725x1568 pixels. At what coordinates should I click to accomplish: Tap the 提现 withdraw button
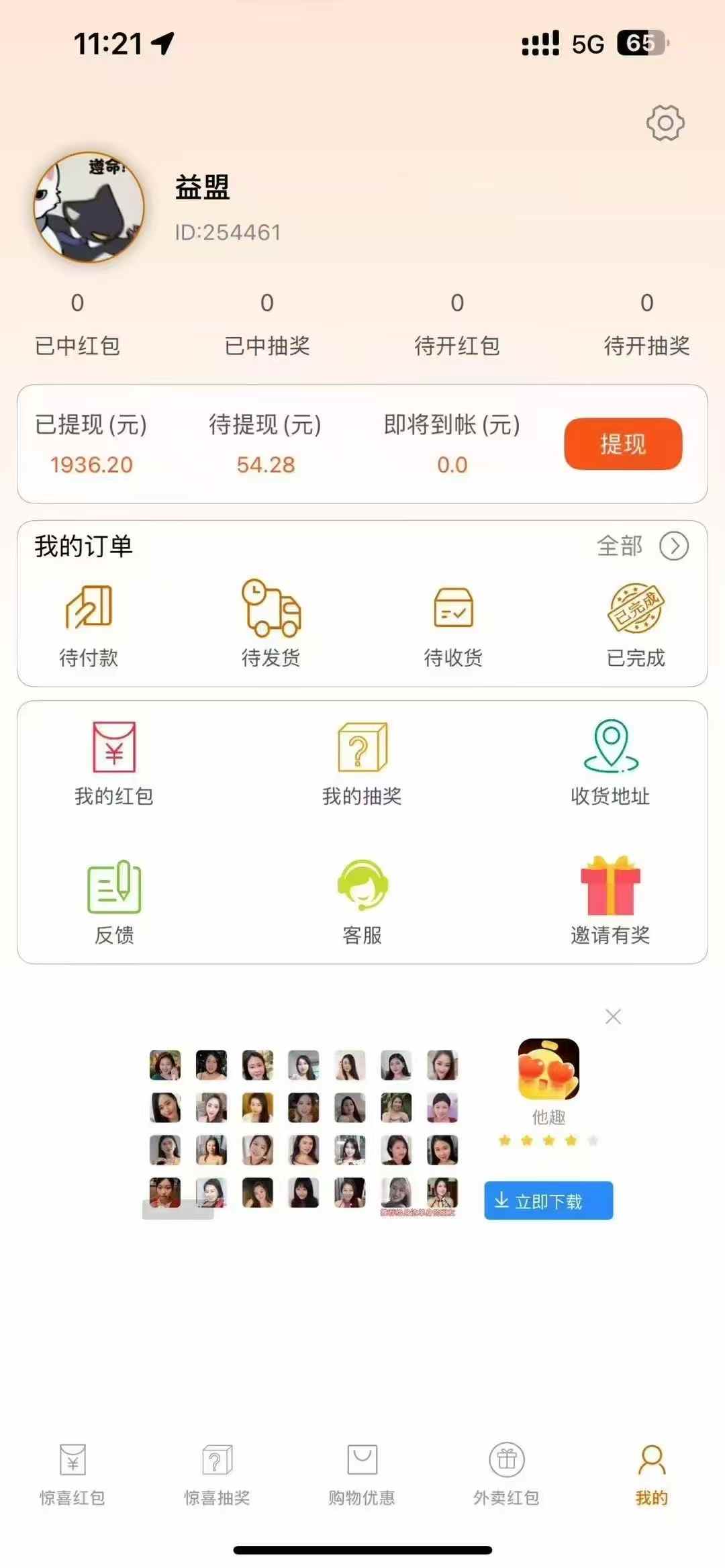pos(623,445)
